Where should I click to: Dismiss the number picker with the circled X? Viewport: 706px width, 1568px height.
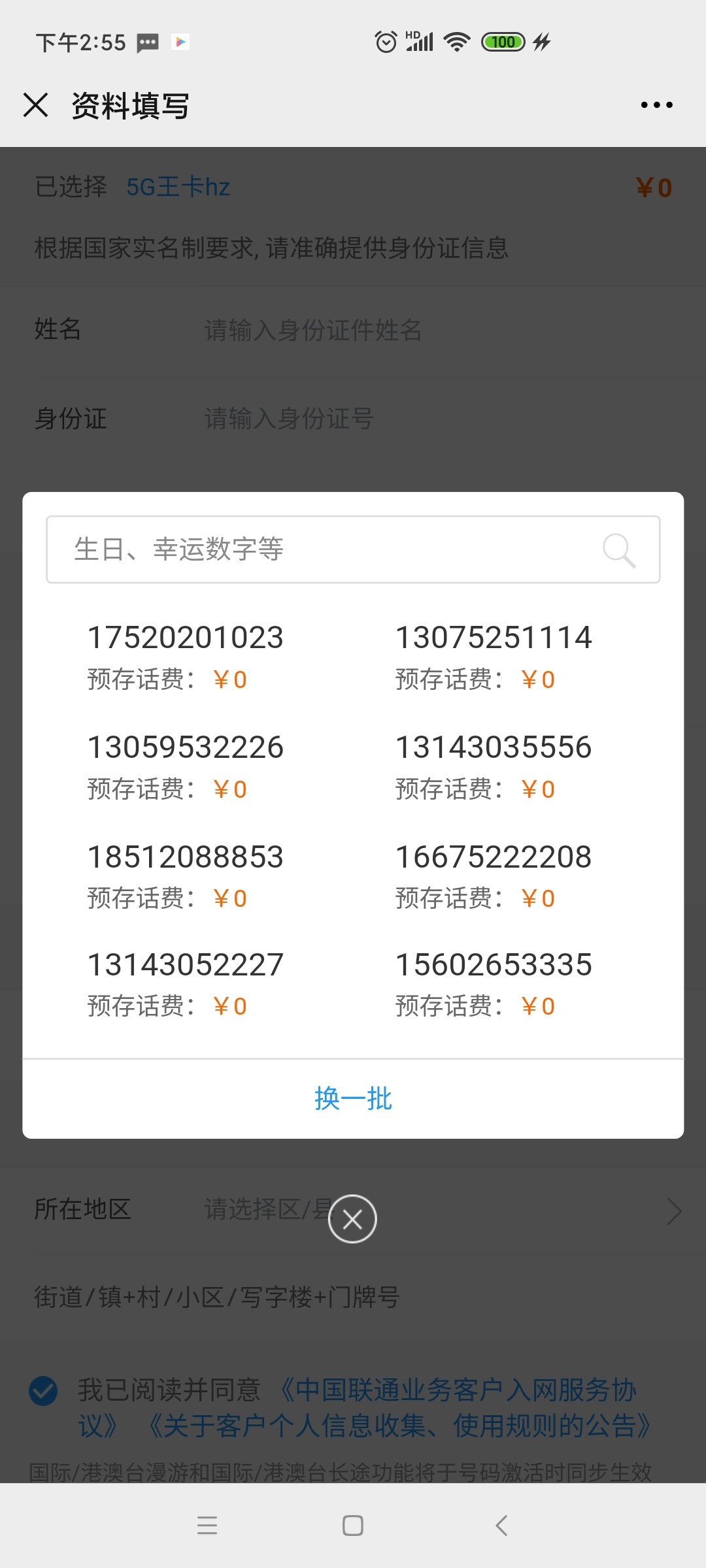click(352, 1218)
